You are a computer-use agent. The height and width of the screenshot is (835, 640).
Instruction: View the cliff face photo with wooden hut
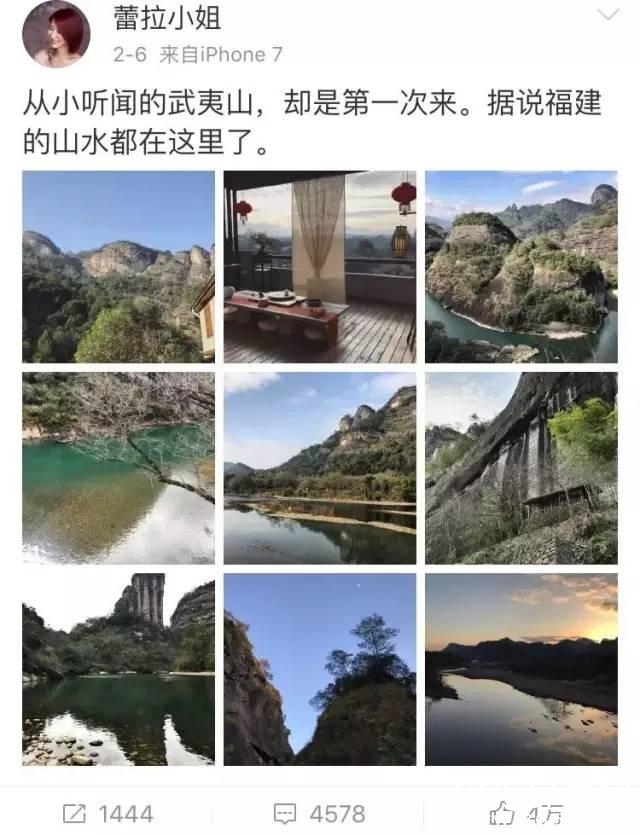(x=521, y=468)
